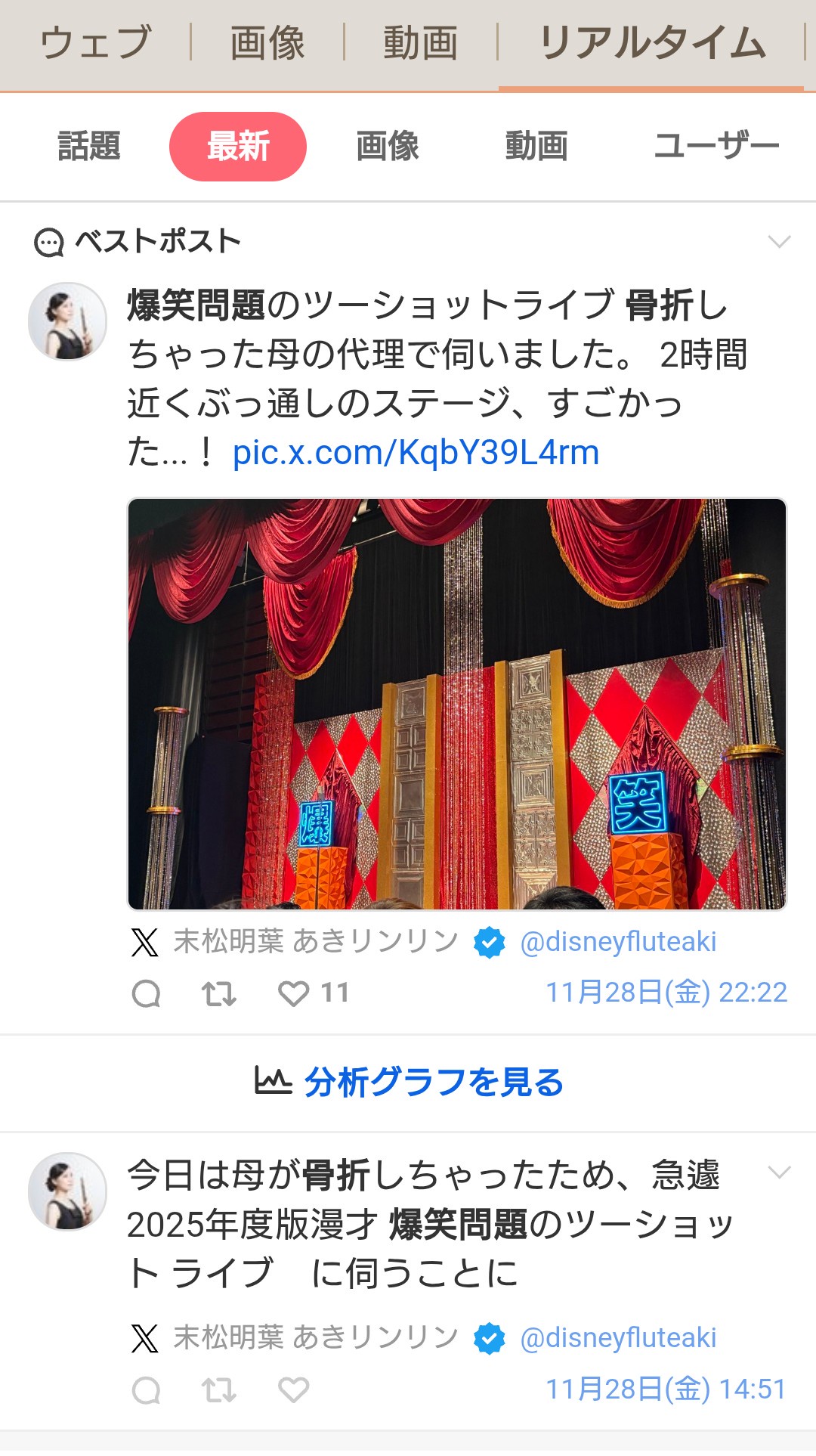Repost the 14:51 post
The image size is (816, 1456).
click(x=219, y=1389)
